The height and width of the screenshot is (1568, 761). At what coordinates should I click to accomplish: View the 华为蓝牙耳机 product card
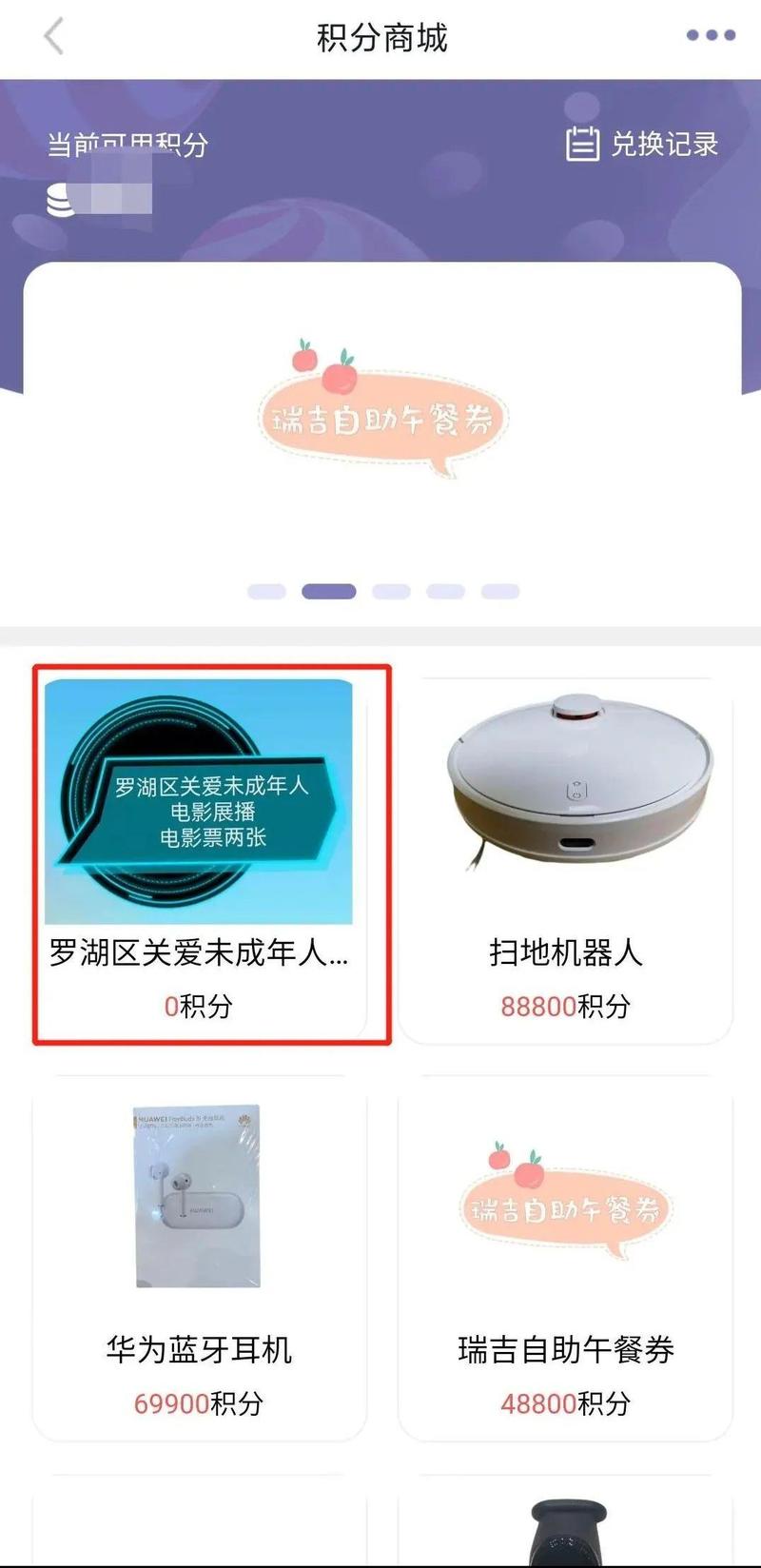(x=199, y=1256)
